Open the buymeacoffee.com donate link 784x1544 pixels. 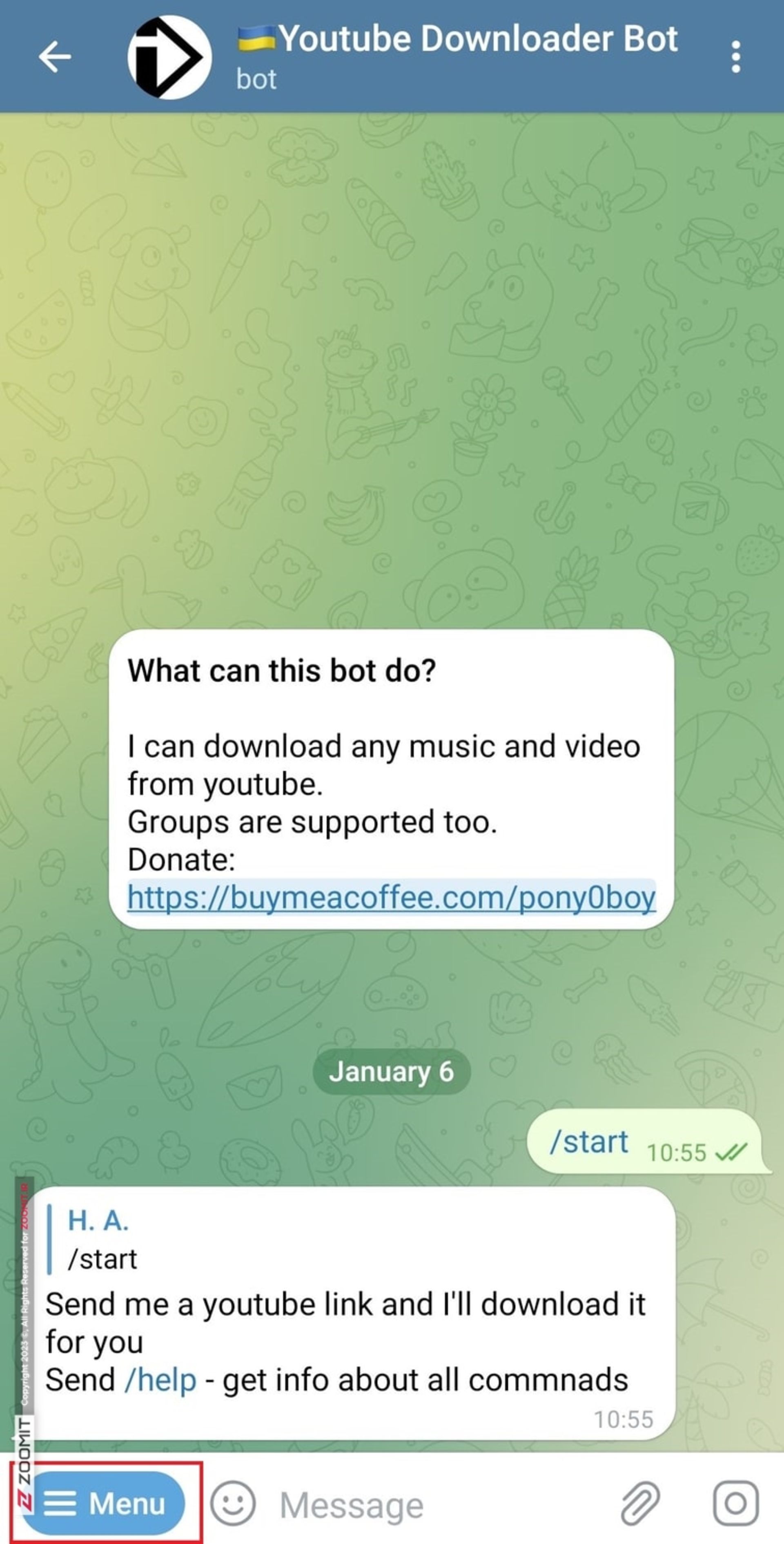pyautogui.click(x=392, y=898)
